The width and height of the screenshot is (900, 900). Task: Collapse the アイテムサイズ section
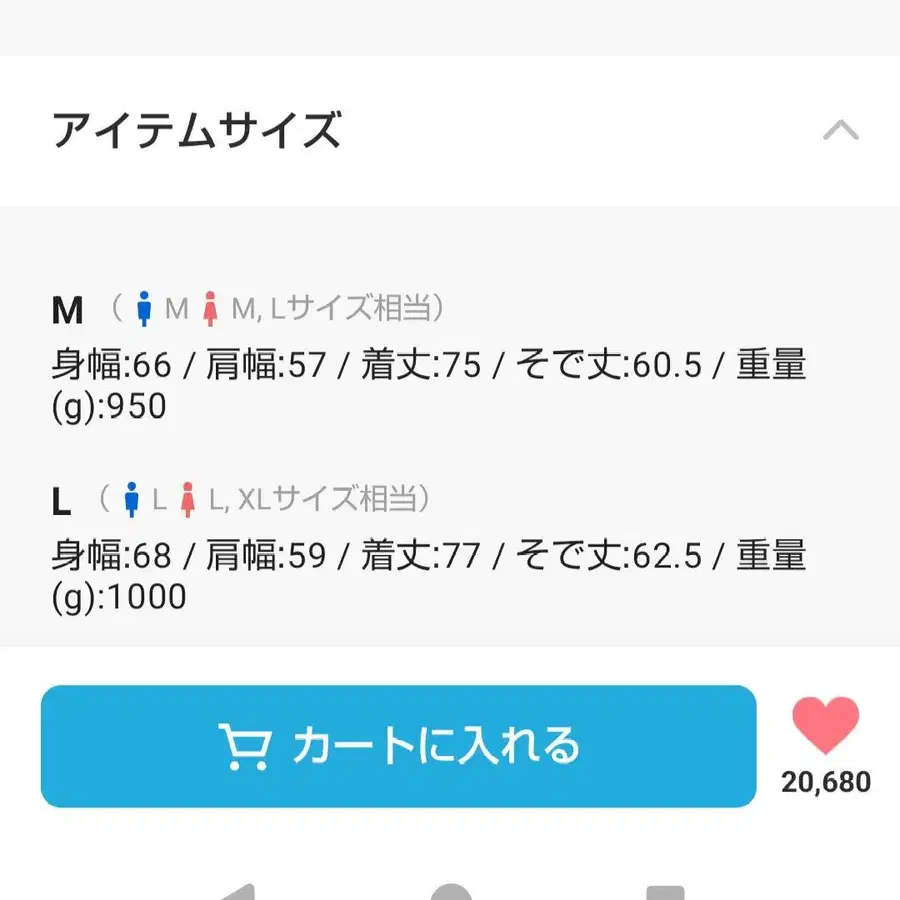pos(840,131)
